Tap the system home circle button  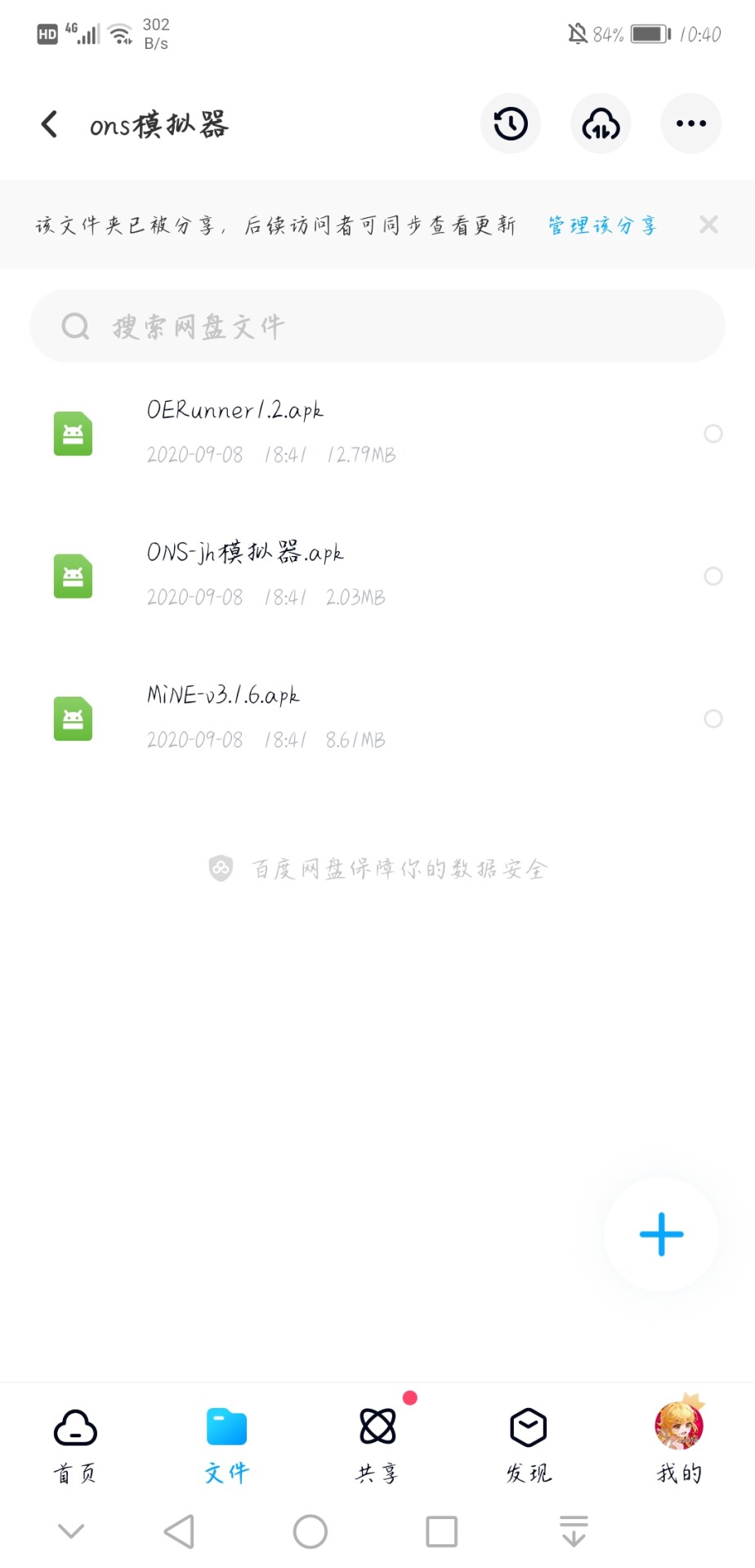click(310, 1531)
